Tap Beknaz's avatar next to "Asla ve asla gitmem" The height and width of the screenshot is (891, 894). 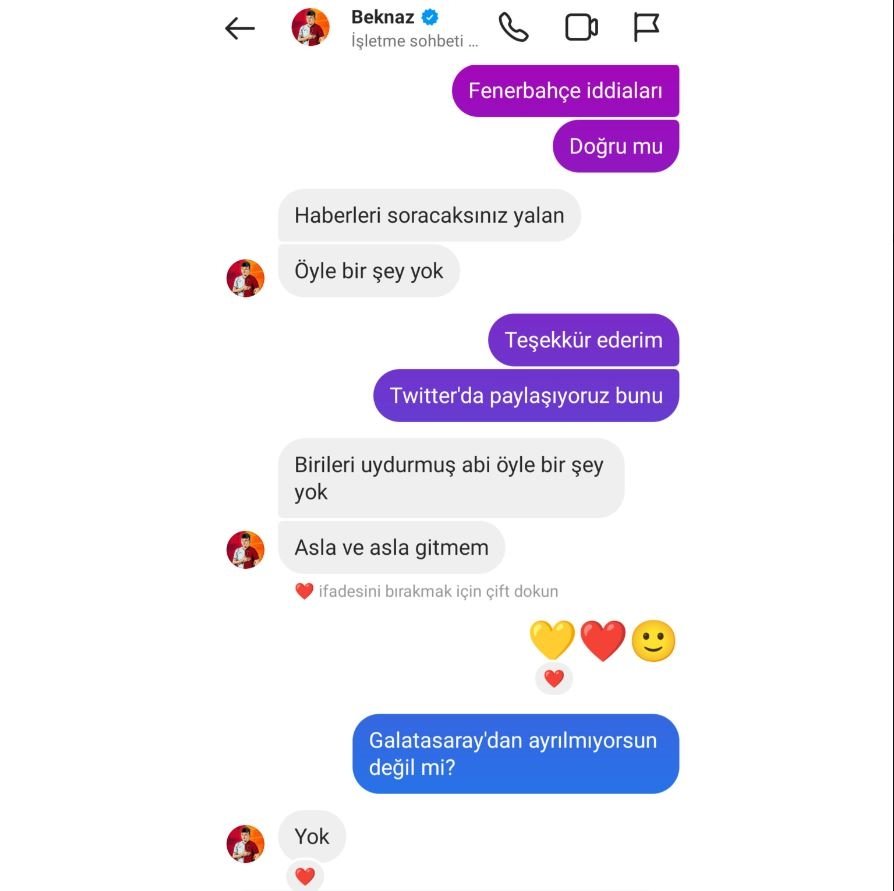coord(245,550)
